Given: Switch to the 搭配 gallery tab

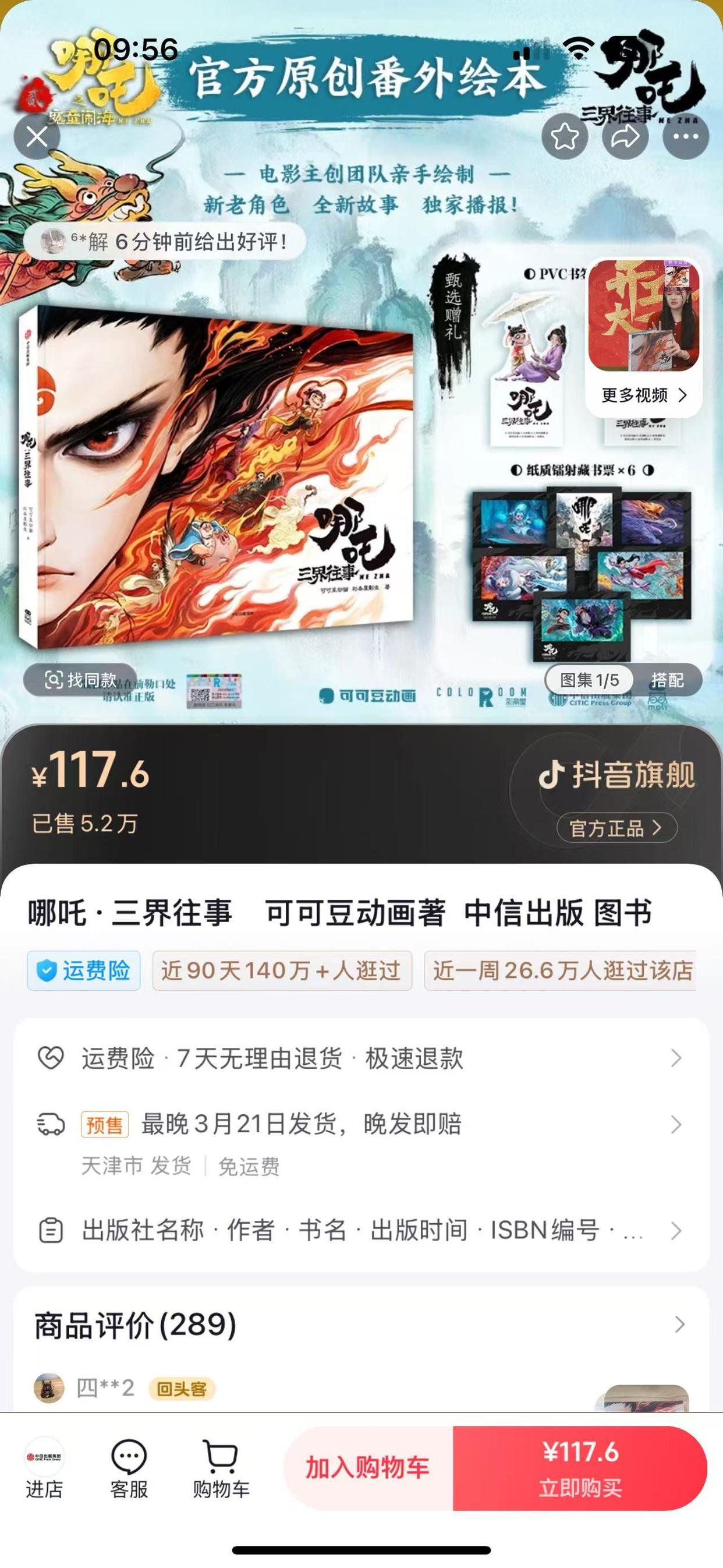Looking at the screenshot, I should [x=667, y=680].
